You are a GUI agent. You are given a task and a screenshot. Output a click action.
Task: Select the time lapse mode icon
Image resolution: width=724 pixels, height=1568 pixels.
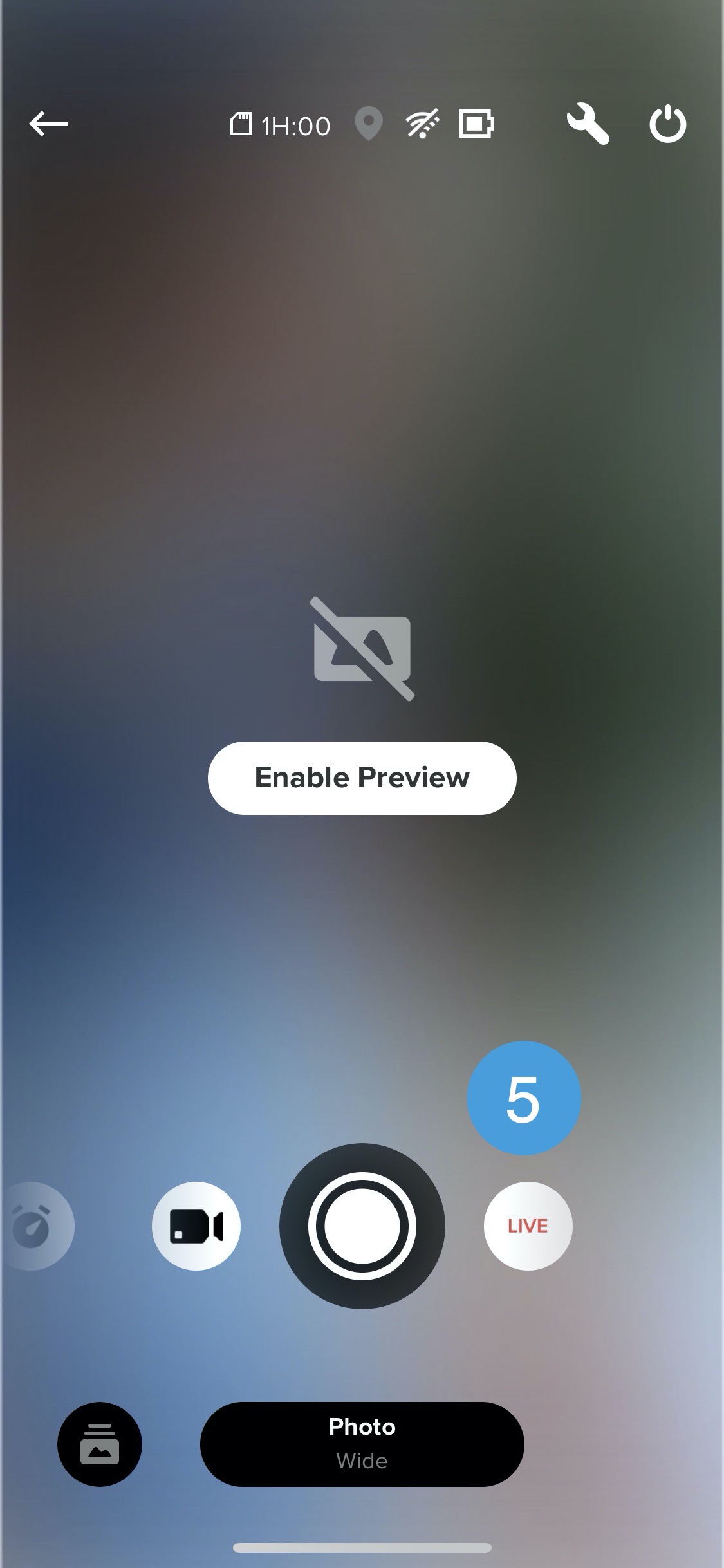point(35,1226)
